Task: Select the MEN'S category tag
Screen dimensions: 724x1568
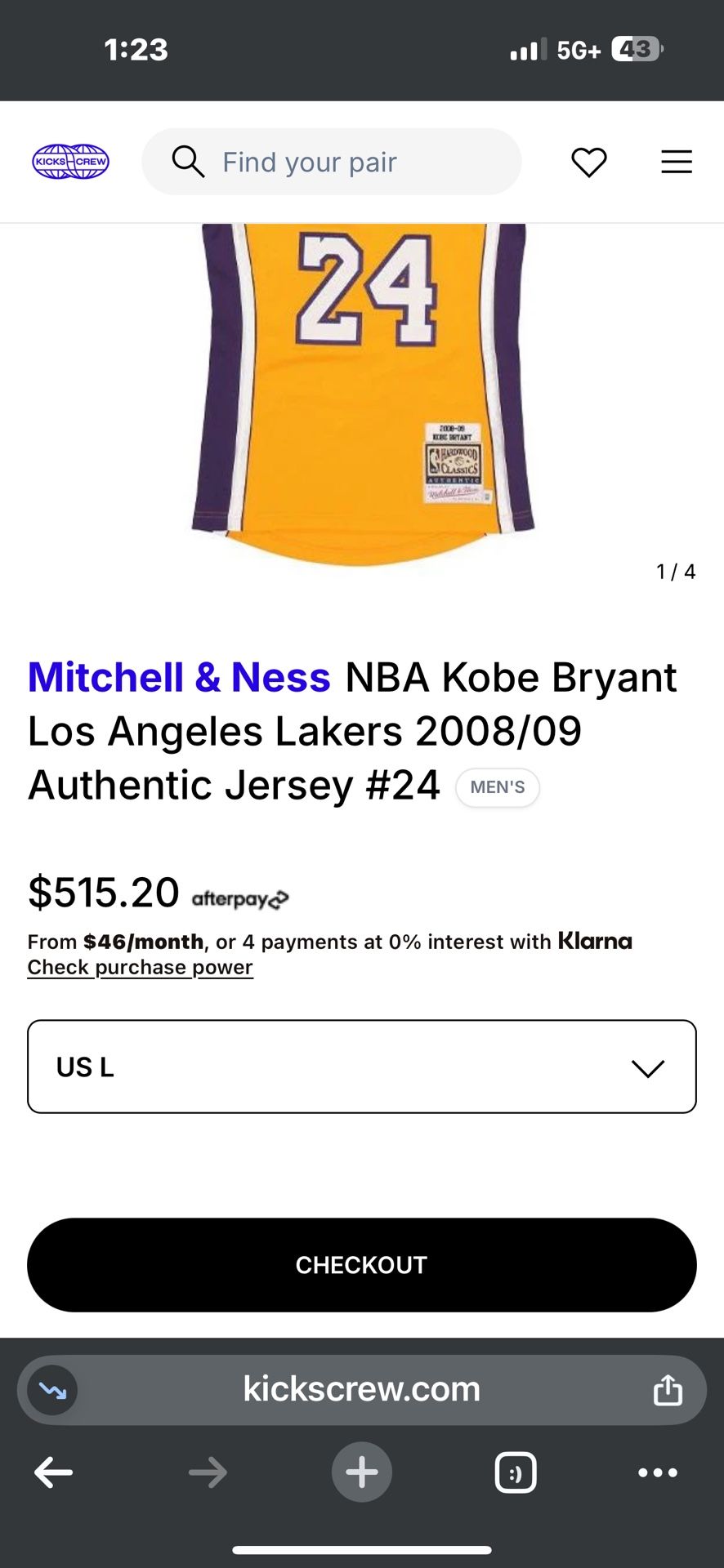Action: [x=497, y=786]
